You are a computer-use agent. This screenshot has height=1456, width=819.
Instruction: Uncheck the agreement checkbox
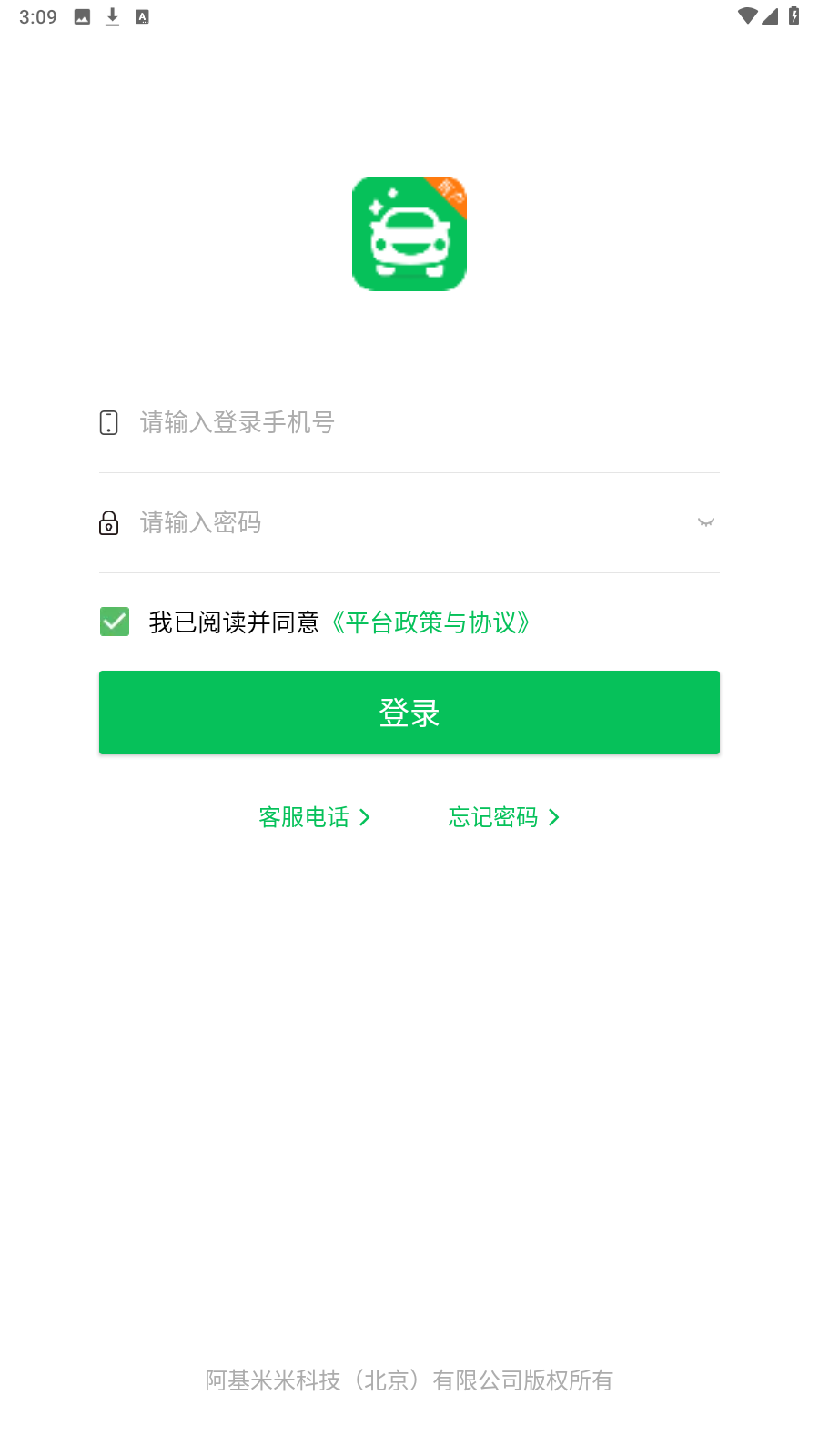click(x=115, y=622)
